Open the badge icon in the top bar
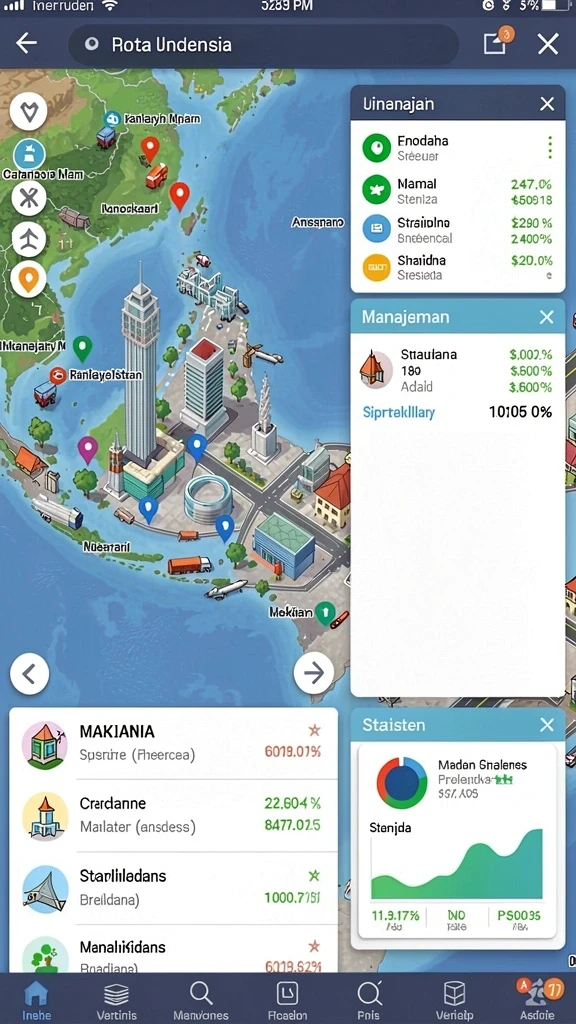This screenshot has height=1024, width=576. (498, 41)
